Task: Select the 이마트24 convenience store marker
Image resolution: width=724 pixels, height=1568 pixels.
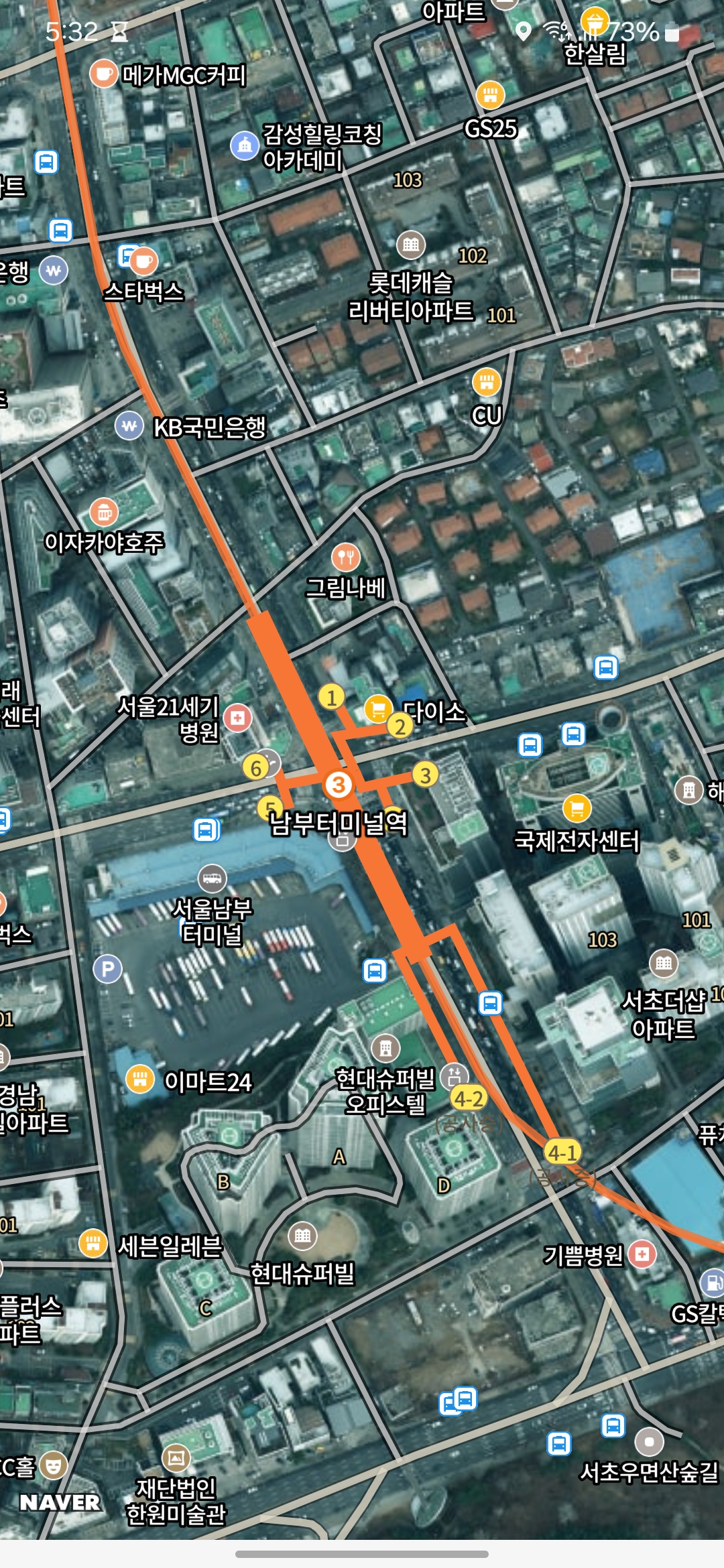Action: pos(140,1079)
